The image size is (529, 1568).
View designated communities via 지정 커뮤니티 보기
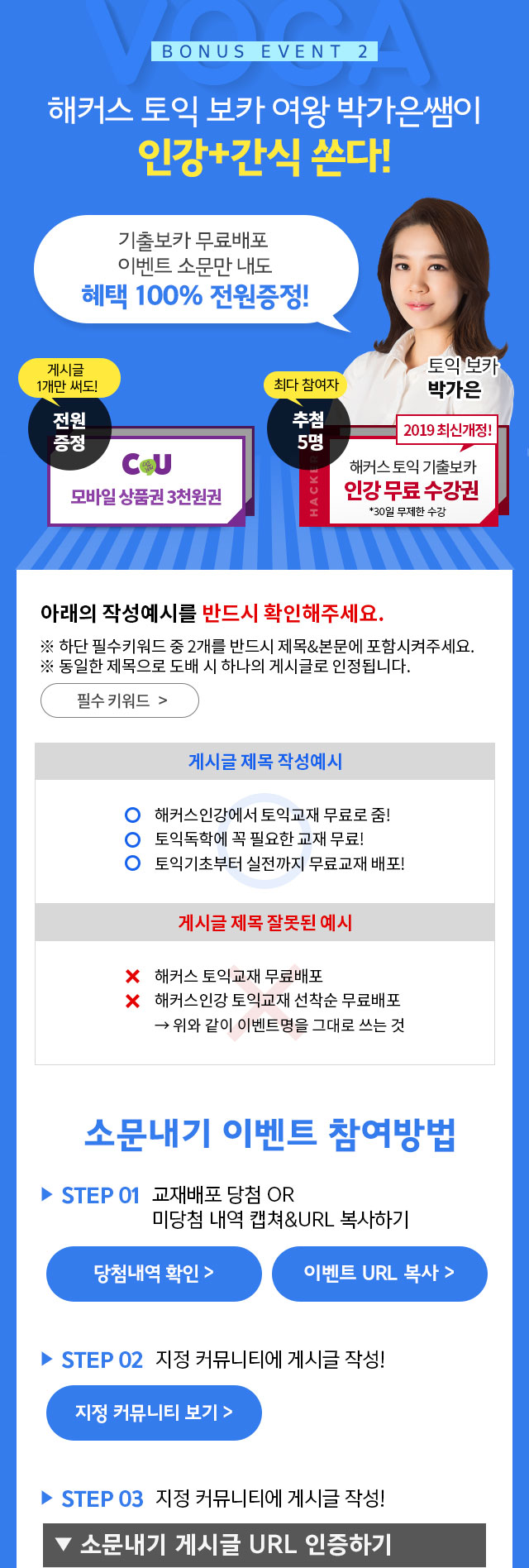(154, 1412)
